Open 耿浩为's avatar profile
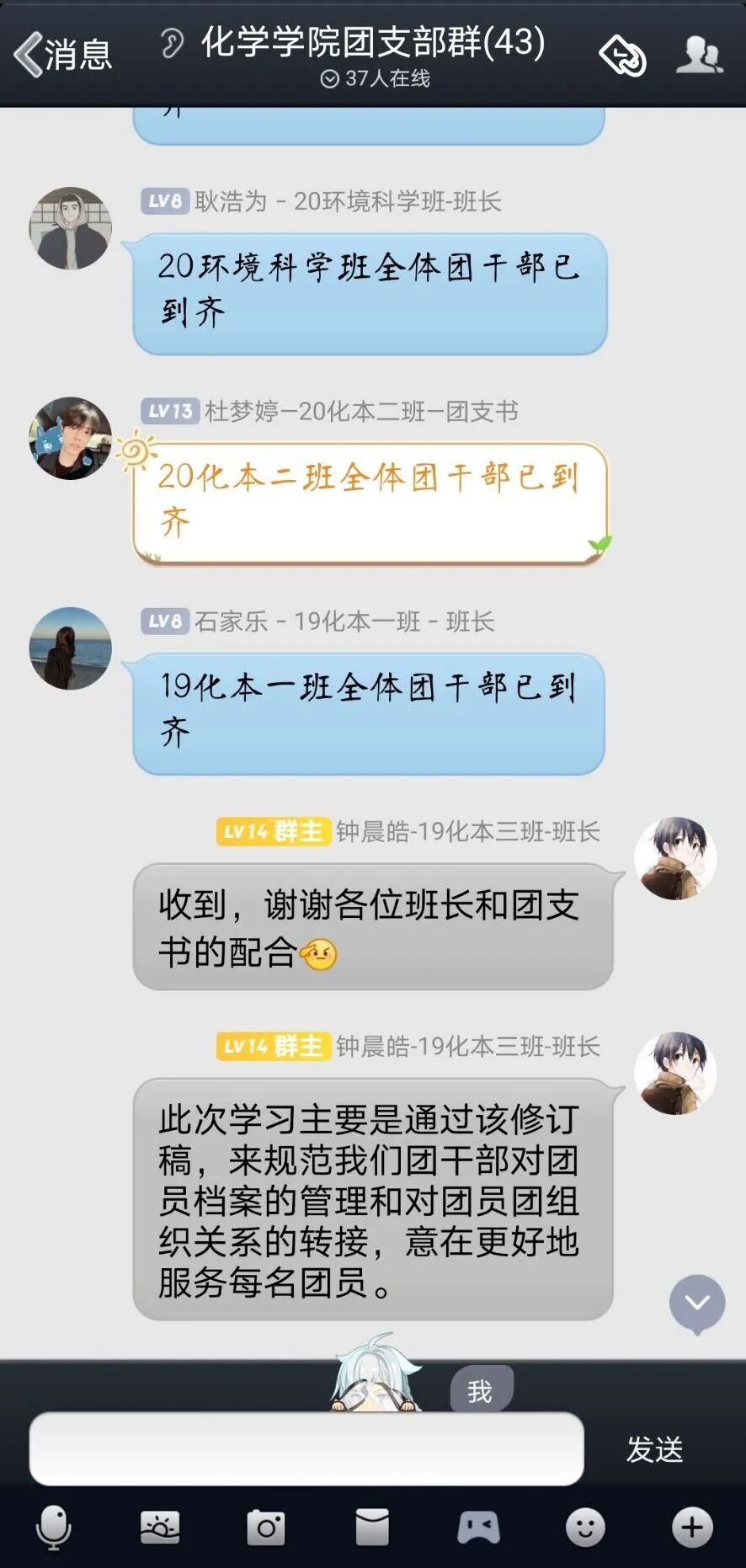The width and height of the screenshot is (746, 1568). (x=70, y=228)
